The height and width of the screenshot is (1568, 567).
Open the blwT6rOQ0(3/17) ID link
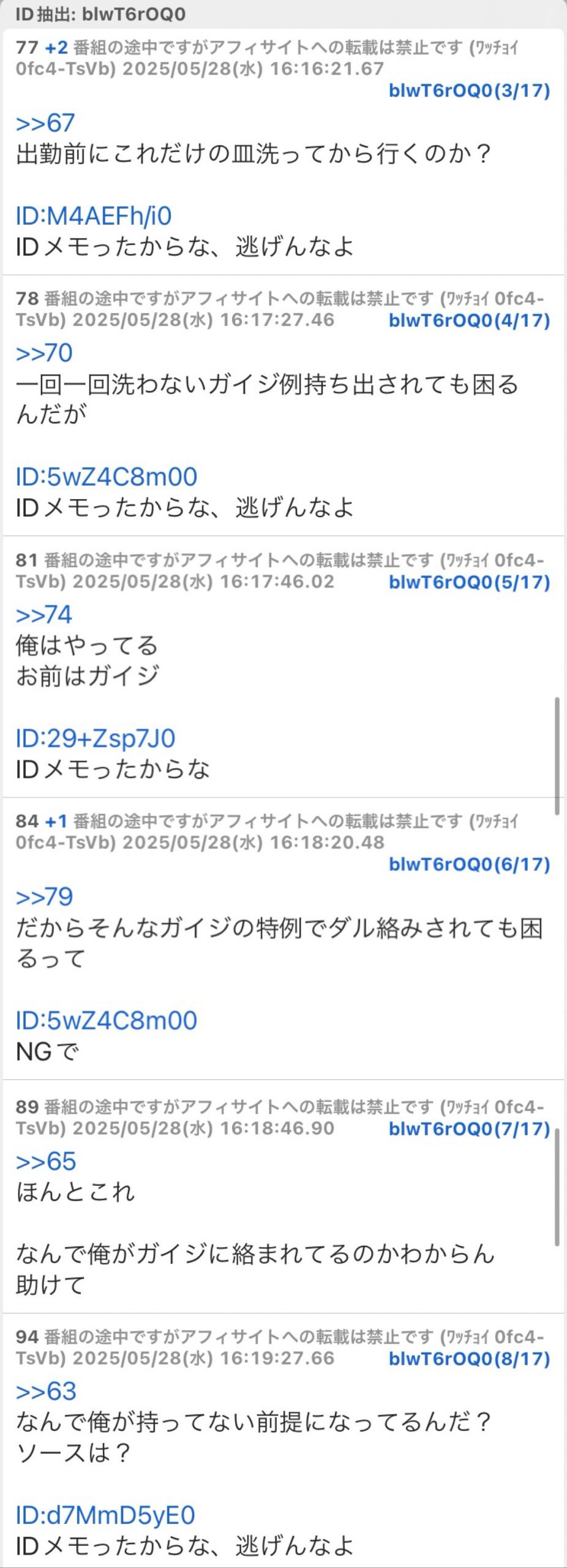point(469,91)
